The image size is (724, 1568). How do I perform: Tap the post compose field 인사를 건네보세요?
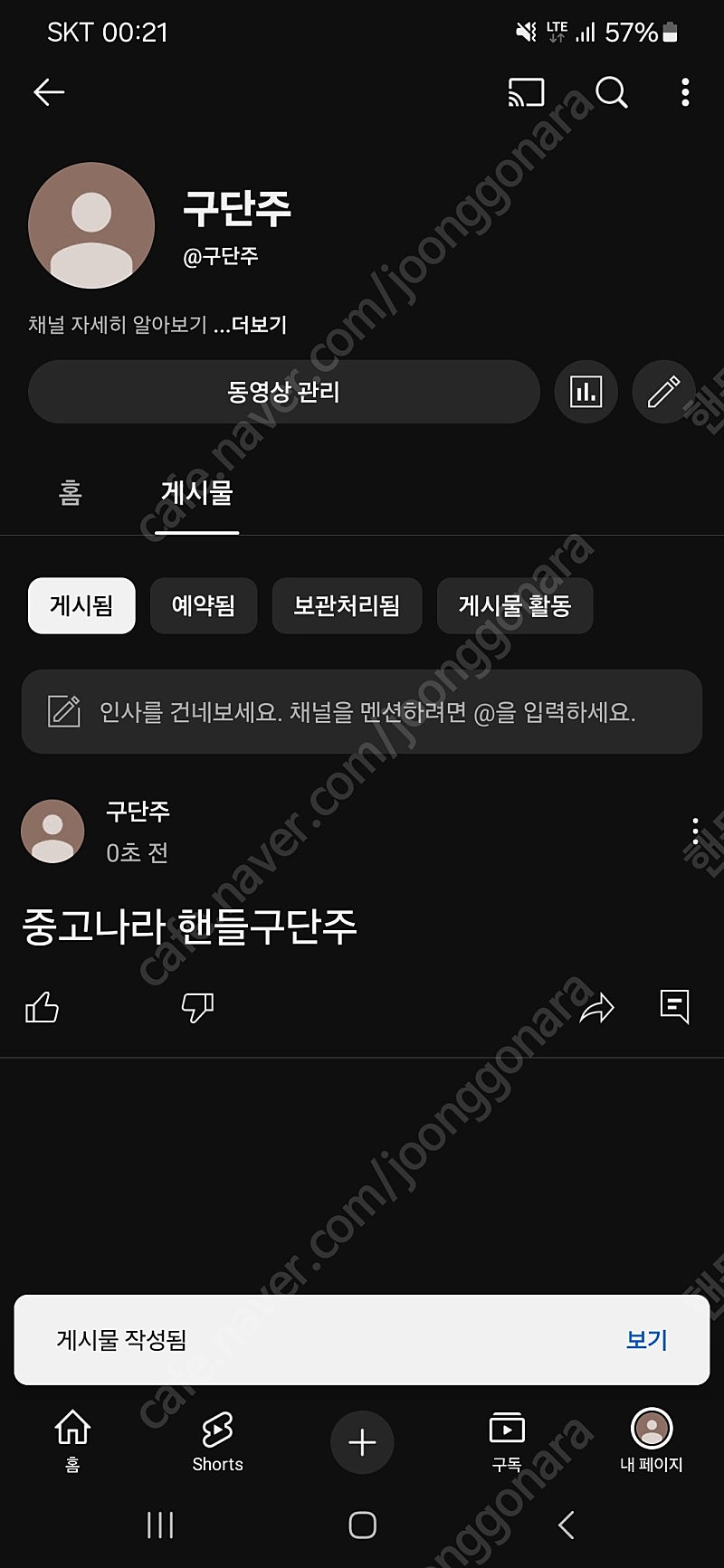pyautogui.click(x=362, y=712)
